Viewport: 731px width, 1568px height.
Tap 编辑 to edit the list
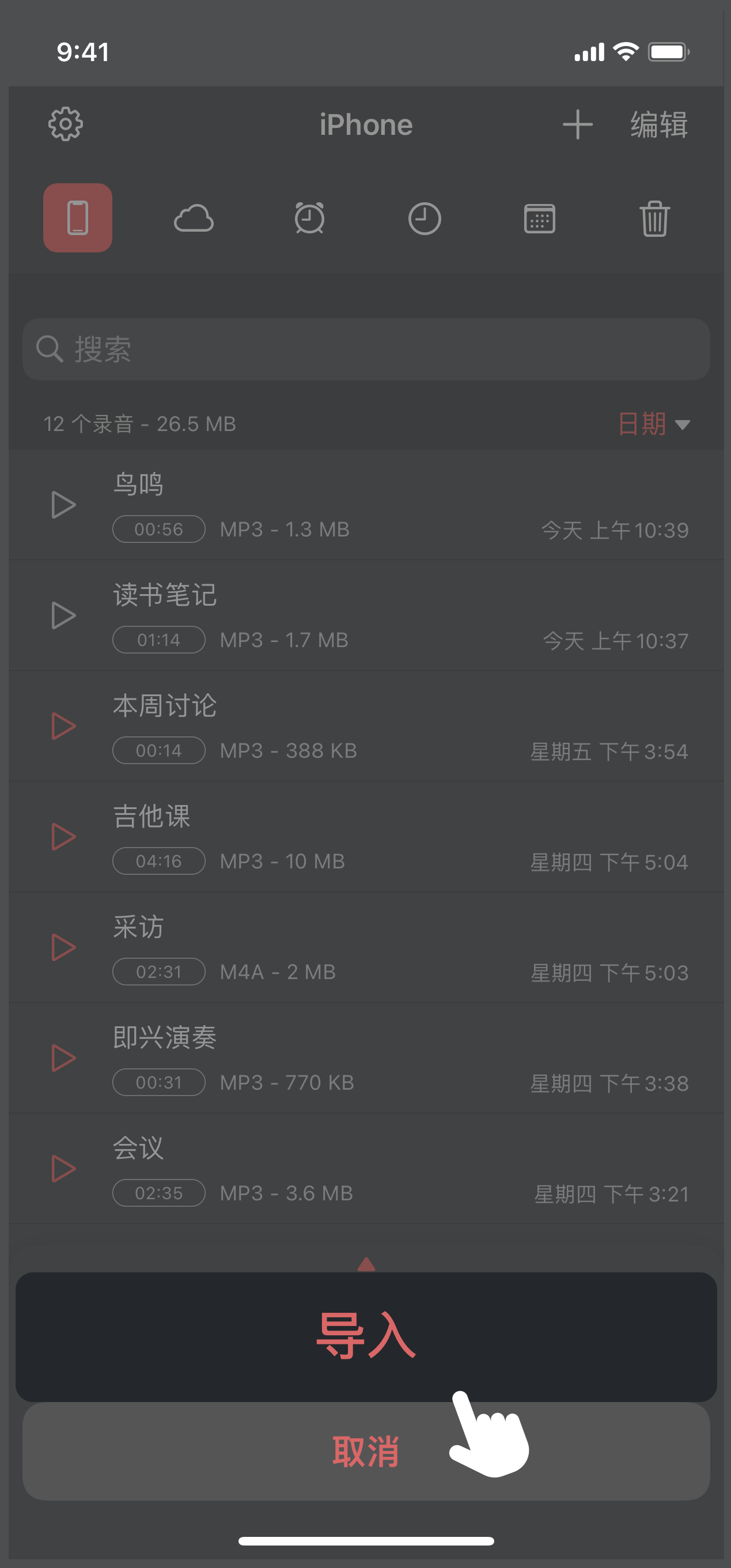658,125
